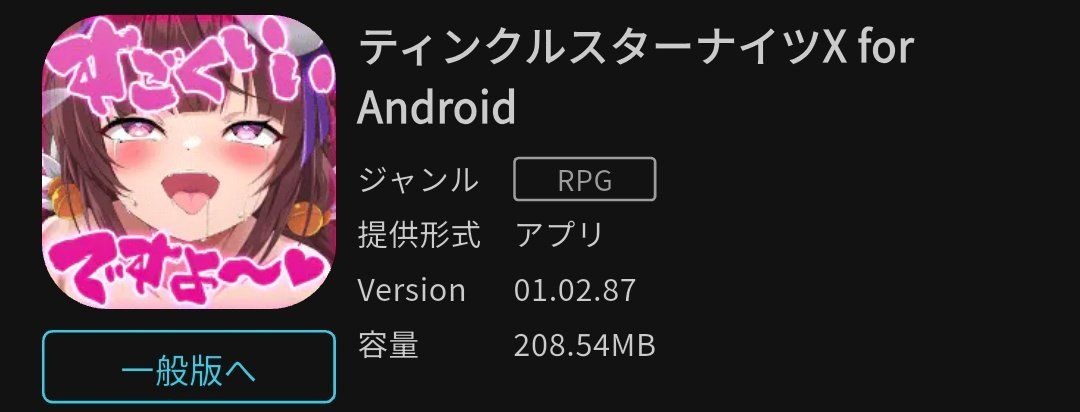Open the RPG genre chip
Viewport: 1080px width, 412px height.
click(585, 180)
